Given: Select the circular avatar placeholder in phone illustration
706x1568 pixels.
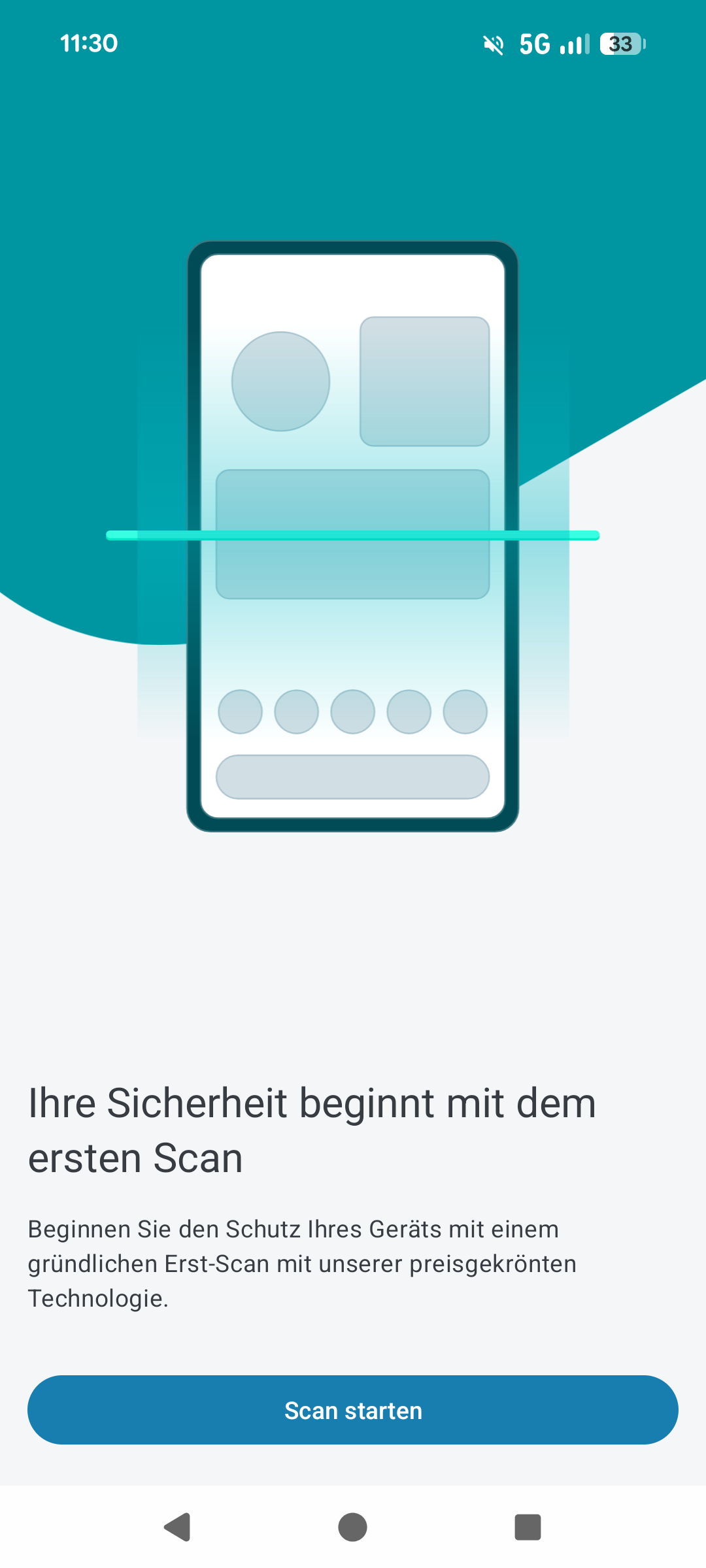Looking at the screenshot, I should (x=281, y=382).
